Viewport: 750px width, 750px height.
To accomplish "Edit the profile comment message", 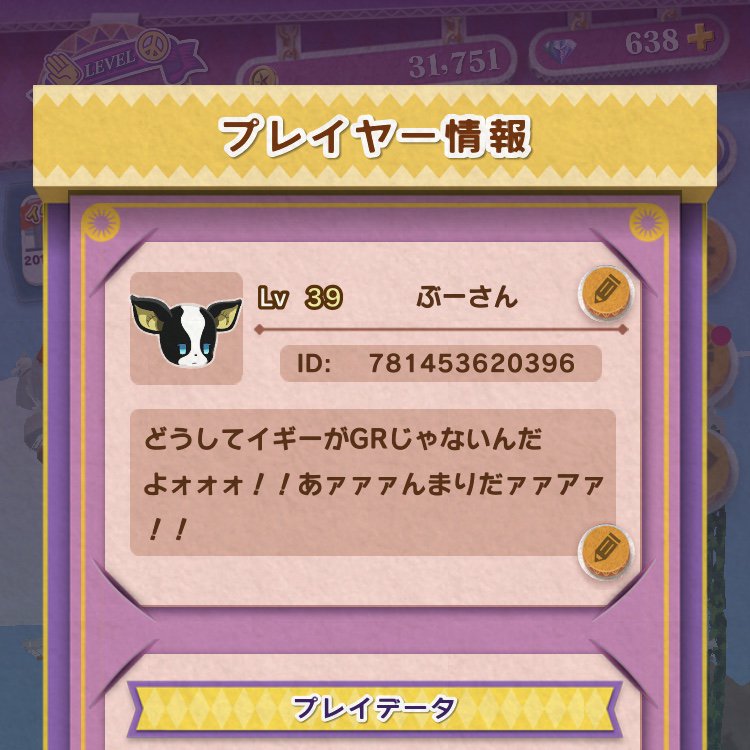I will click(x=606, y=550).
